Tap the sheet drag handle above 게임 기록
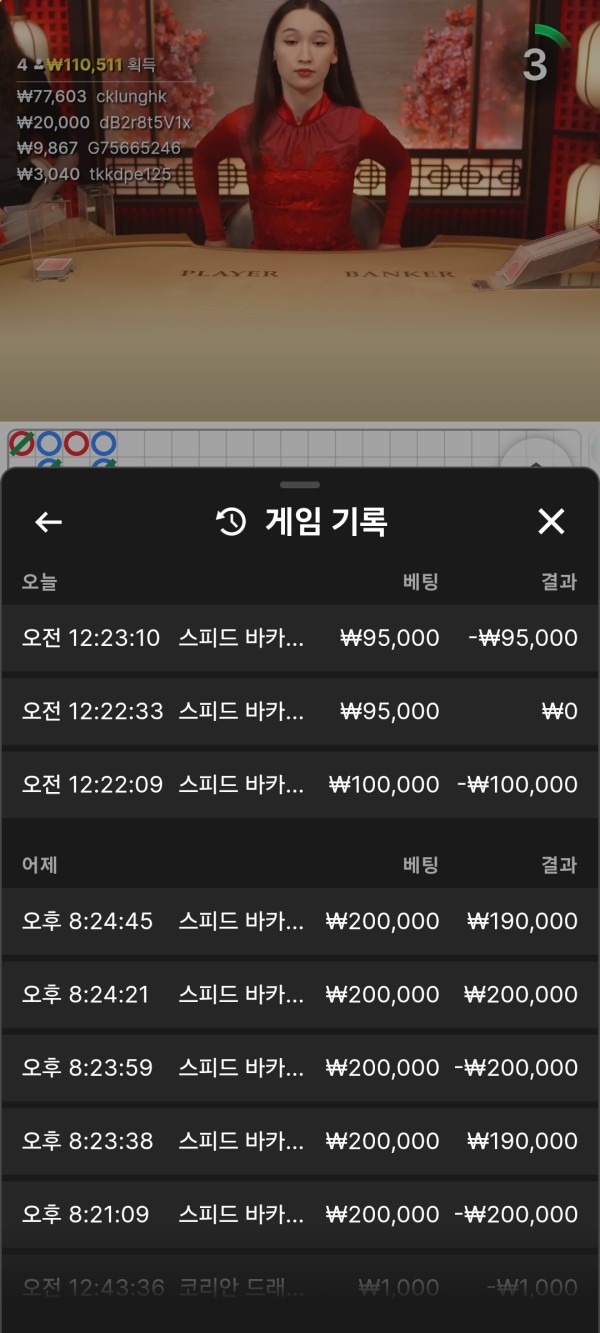The height and width of the screenshot is (1333, 600). (300, 485)
